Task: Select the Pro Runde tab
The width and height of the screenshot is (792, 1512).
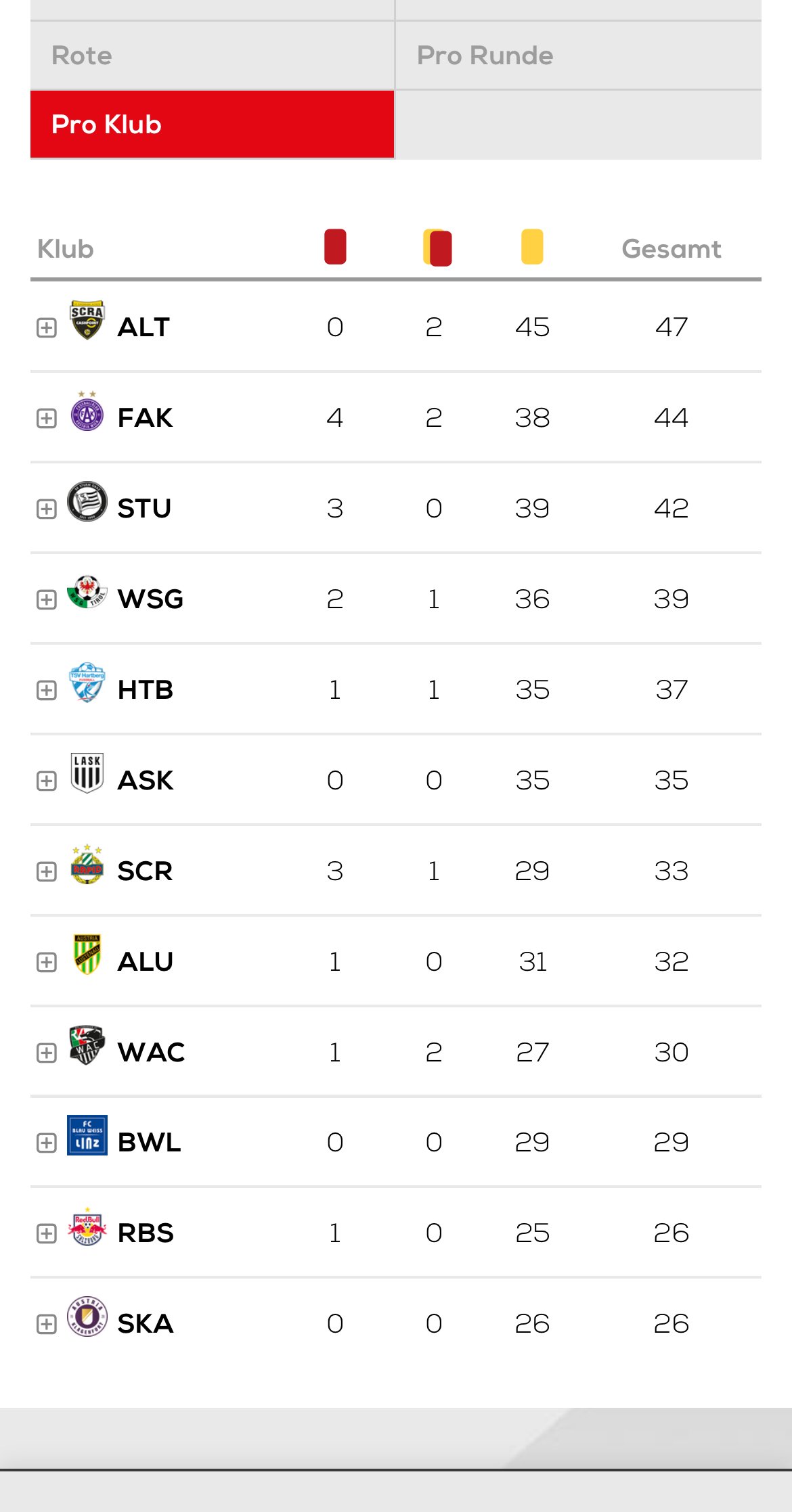Action: pos(579,55)
